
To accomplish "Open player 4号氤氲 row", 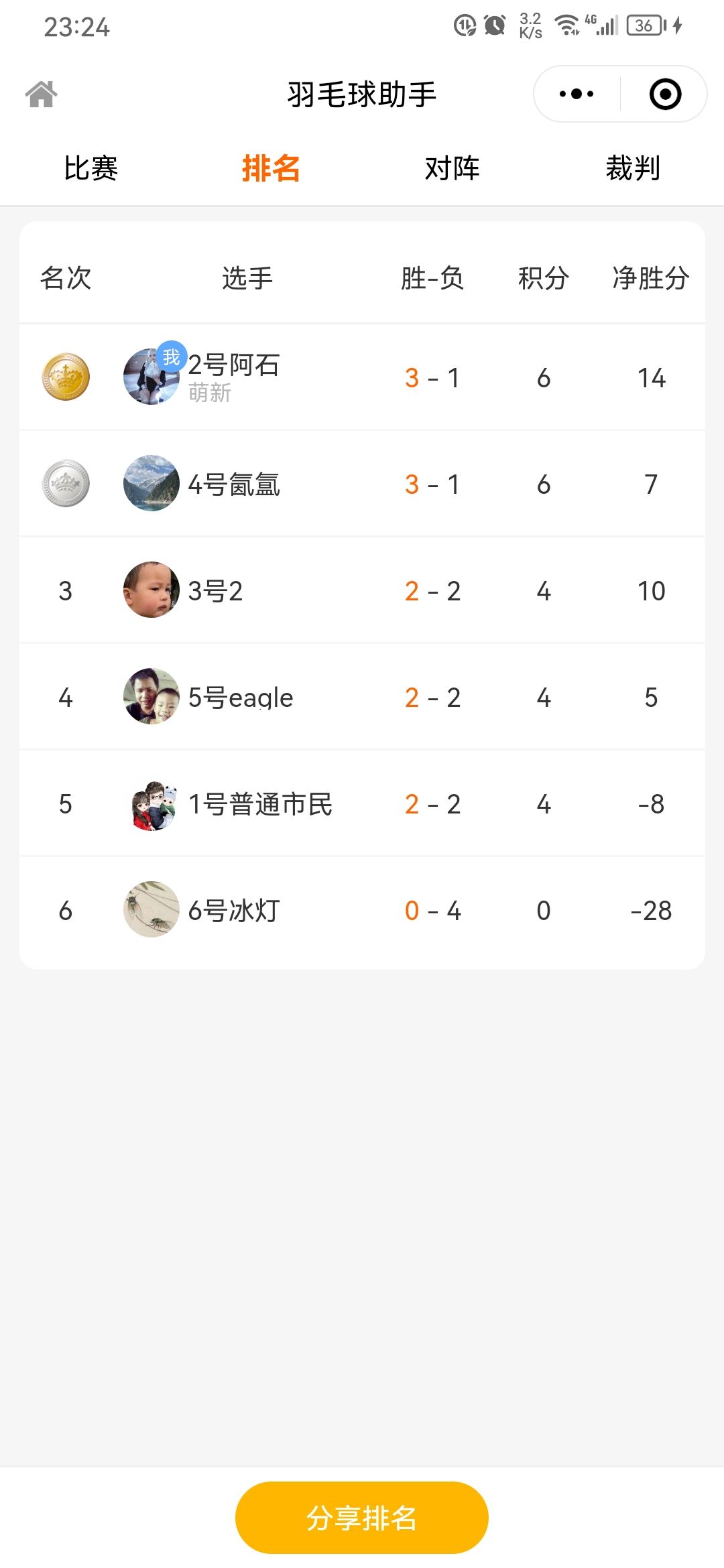I will coord(362,484).
